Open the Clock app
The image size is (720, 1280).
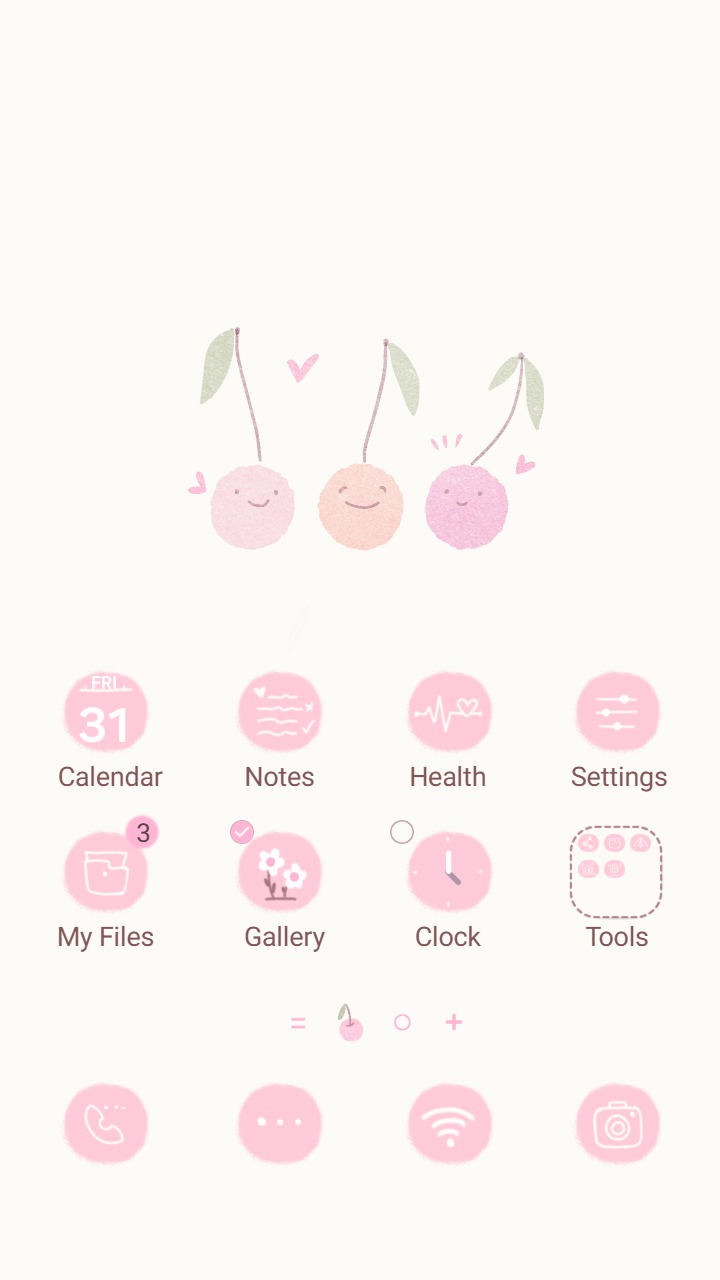pyautogui.click(x=449, y=872)
